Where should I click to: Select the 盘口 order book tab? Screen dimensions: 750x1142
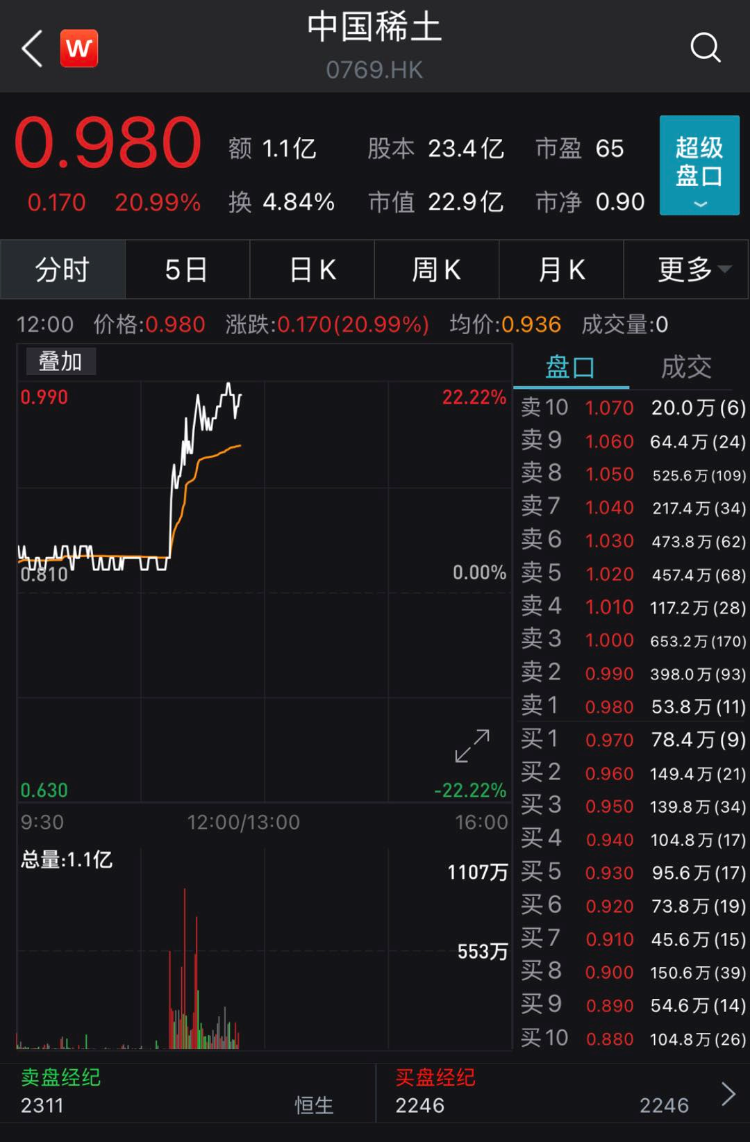(x=570, y=367)
